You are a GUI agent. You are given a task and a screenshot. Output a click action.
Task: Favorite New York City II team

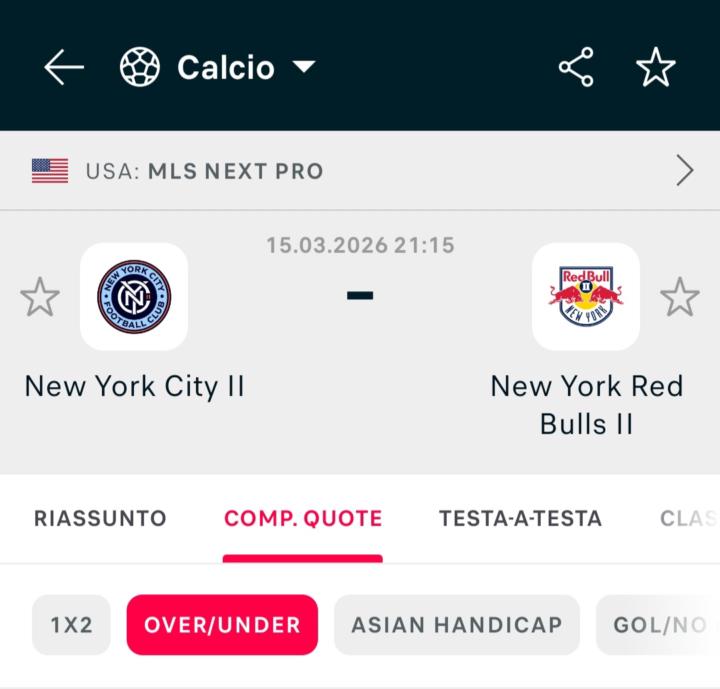(x=40, y=297)
